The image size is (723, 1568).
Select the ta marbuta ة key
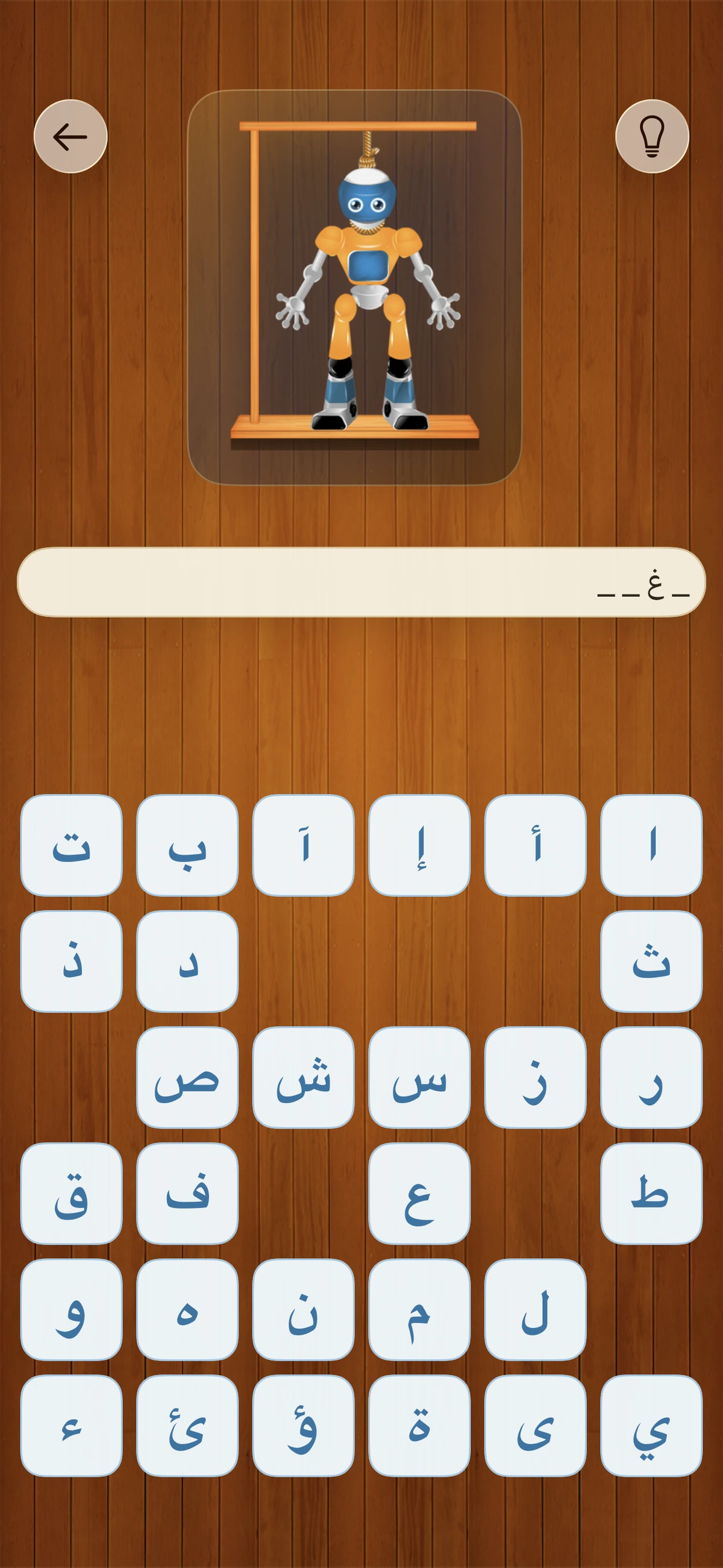(419, 1426)
